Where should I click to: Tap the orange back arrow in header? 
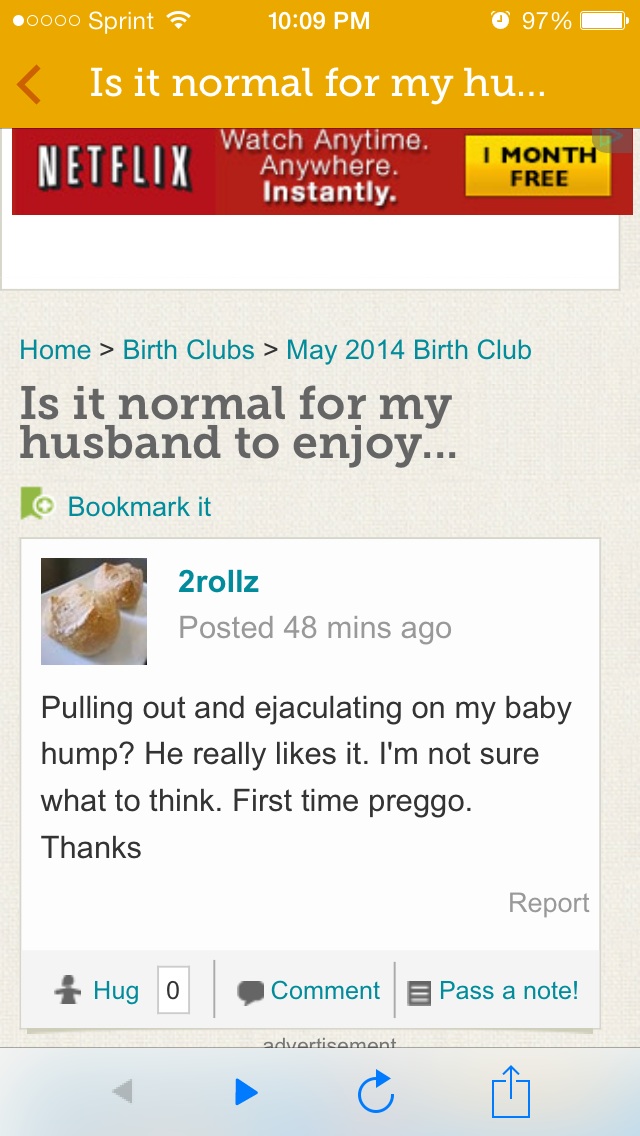click(x=30, y=84)
